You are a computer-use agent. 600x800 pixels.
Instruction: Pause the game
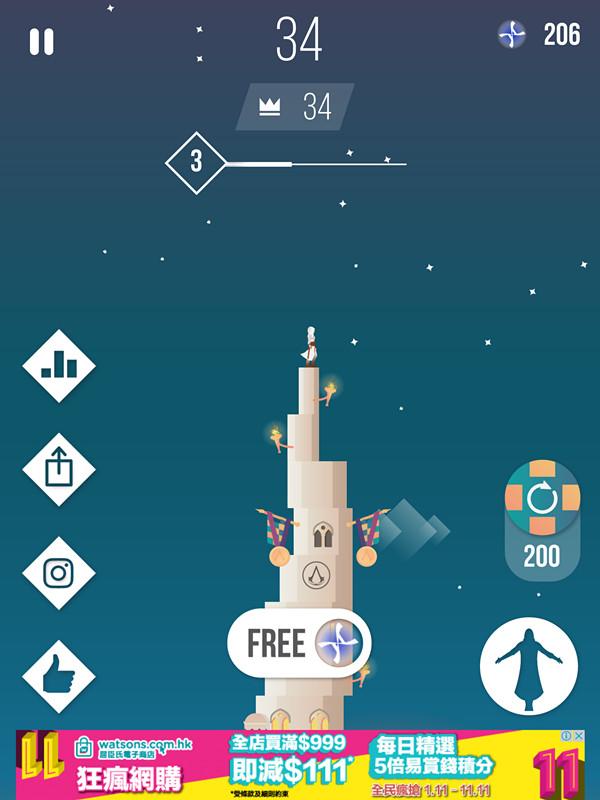click(41, 41)
